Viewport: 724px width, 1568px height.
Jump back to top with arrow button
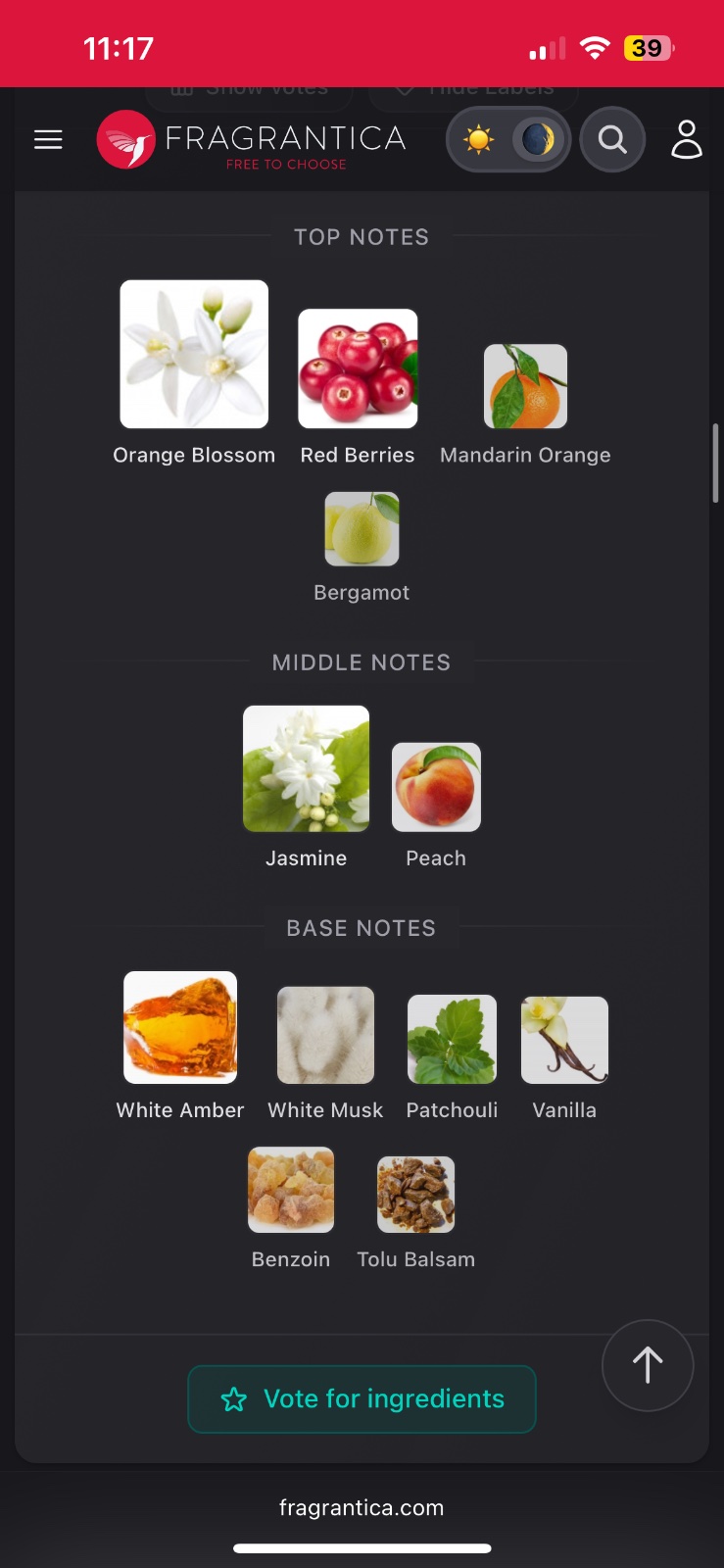648,1365
